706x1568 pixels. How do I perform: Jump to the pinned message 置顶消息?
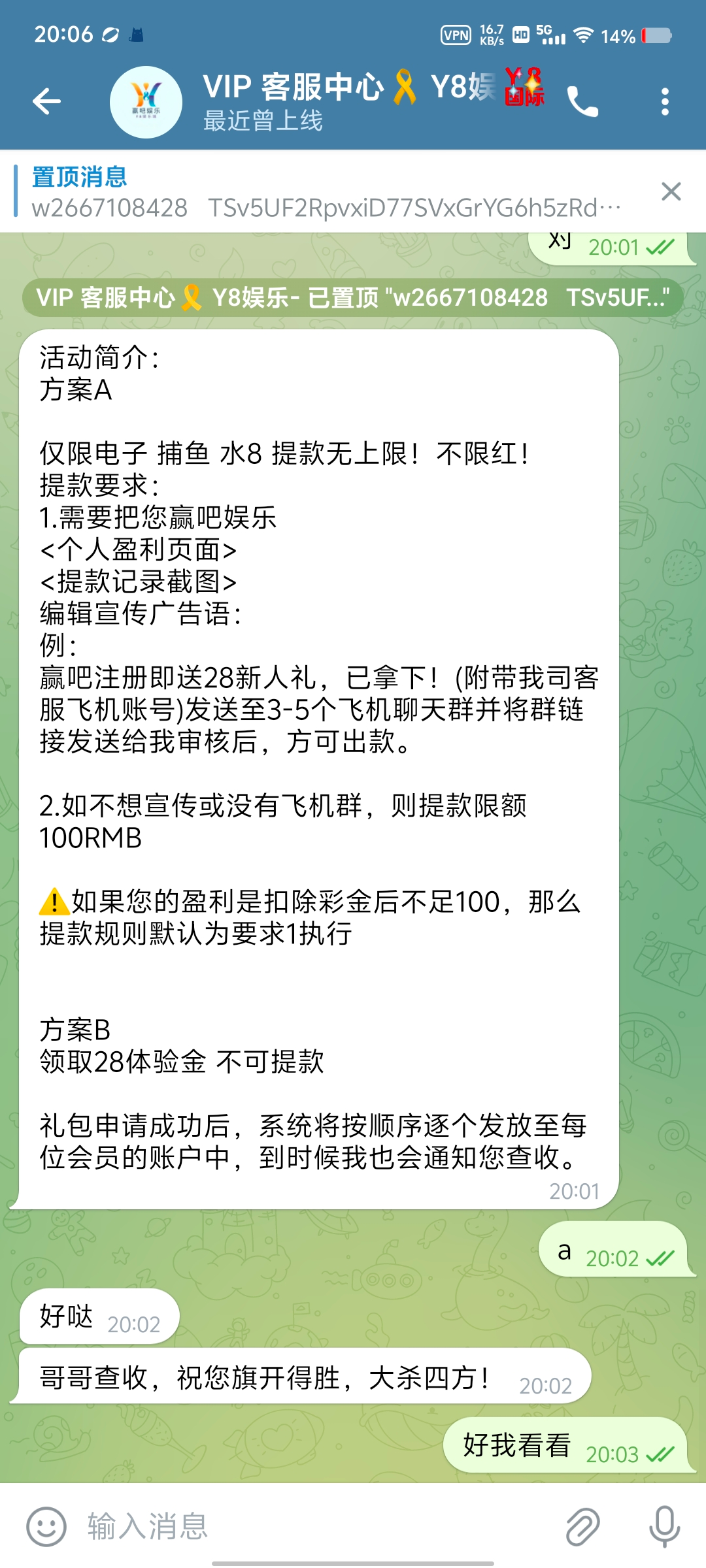pos(327,192)
